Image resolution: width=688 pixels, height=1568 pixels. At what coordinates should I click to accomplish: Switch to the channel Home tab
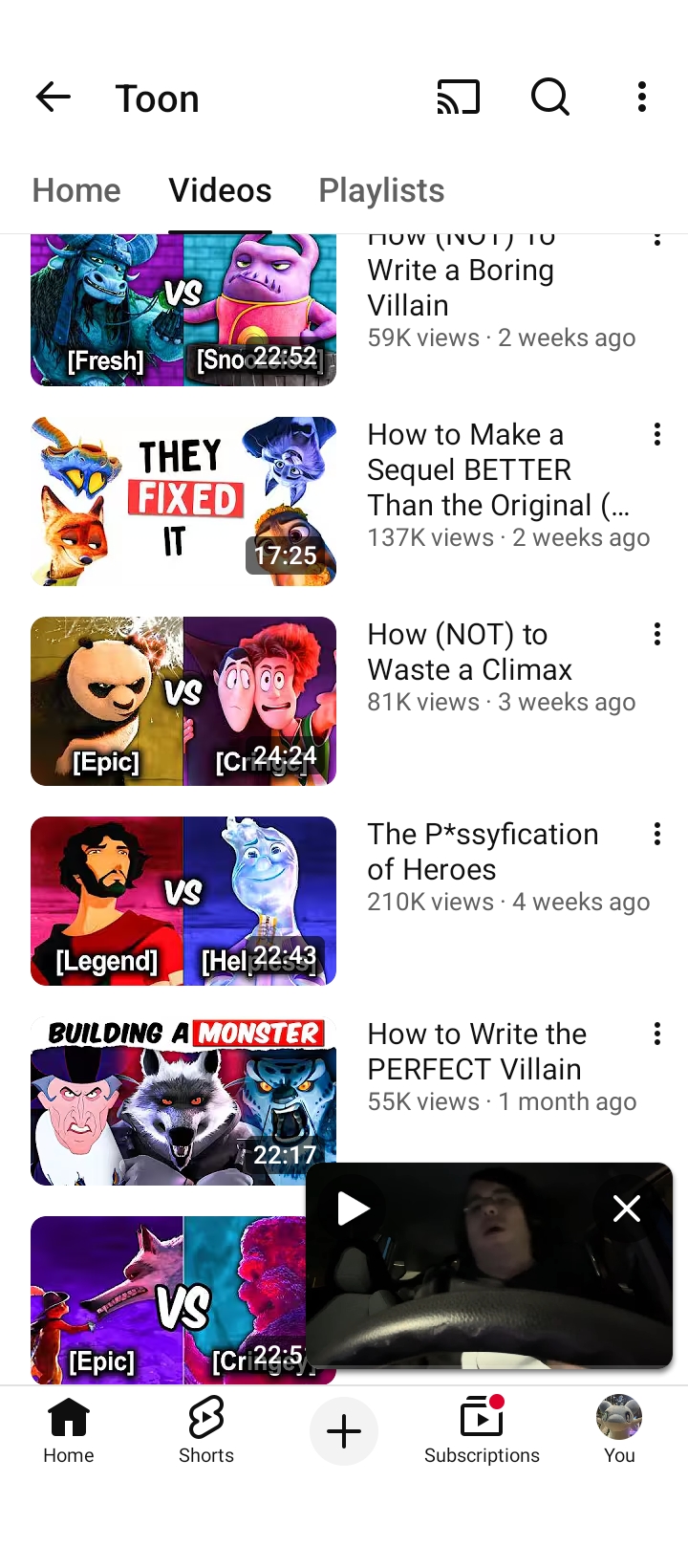point(76,190)
